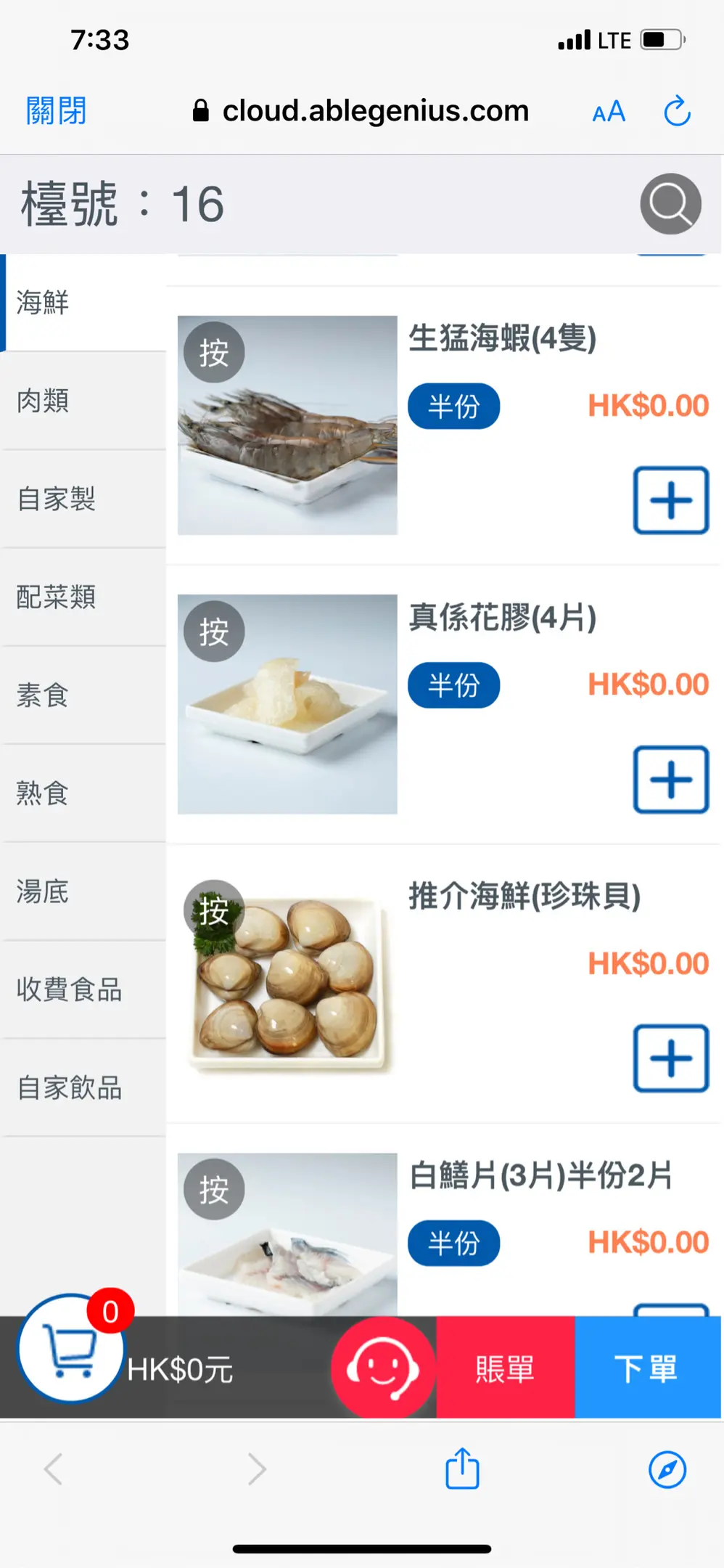Image resolution: width=724 pixels, height=1568 pixels.
Task: Close the browser with 關閉
Action: (56, 111)
